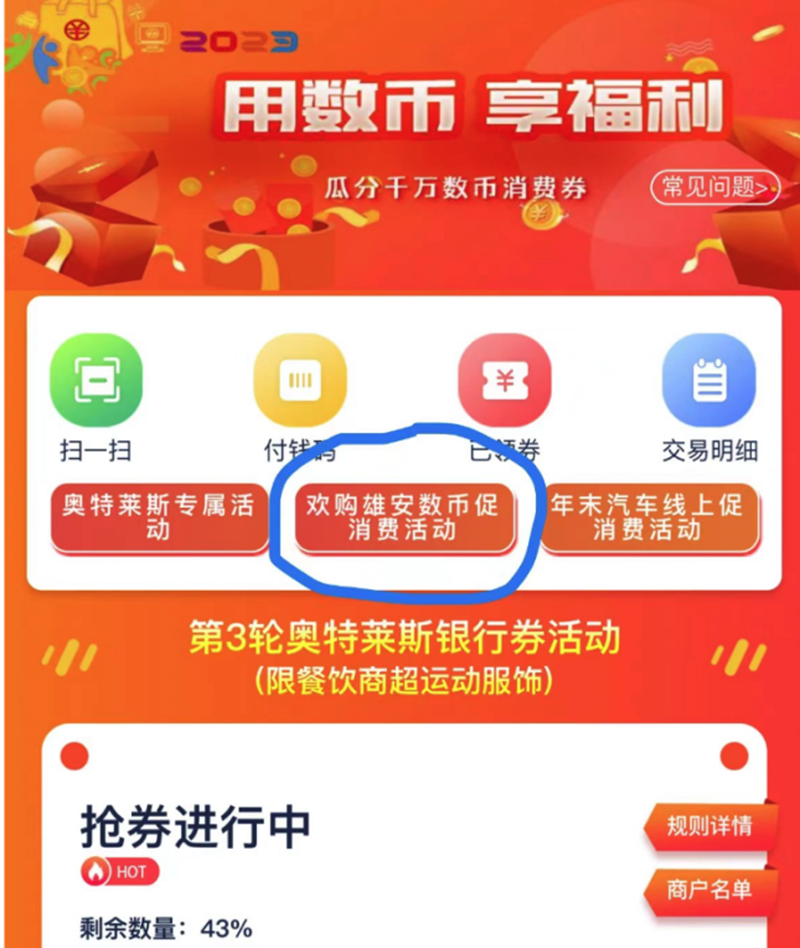The width and height of the screenshot is (800, 948).
Task: Select 奥特莱斯专属活动 button
Action: [x=157, y=517]
